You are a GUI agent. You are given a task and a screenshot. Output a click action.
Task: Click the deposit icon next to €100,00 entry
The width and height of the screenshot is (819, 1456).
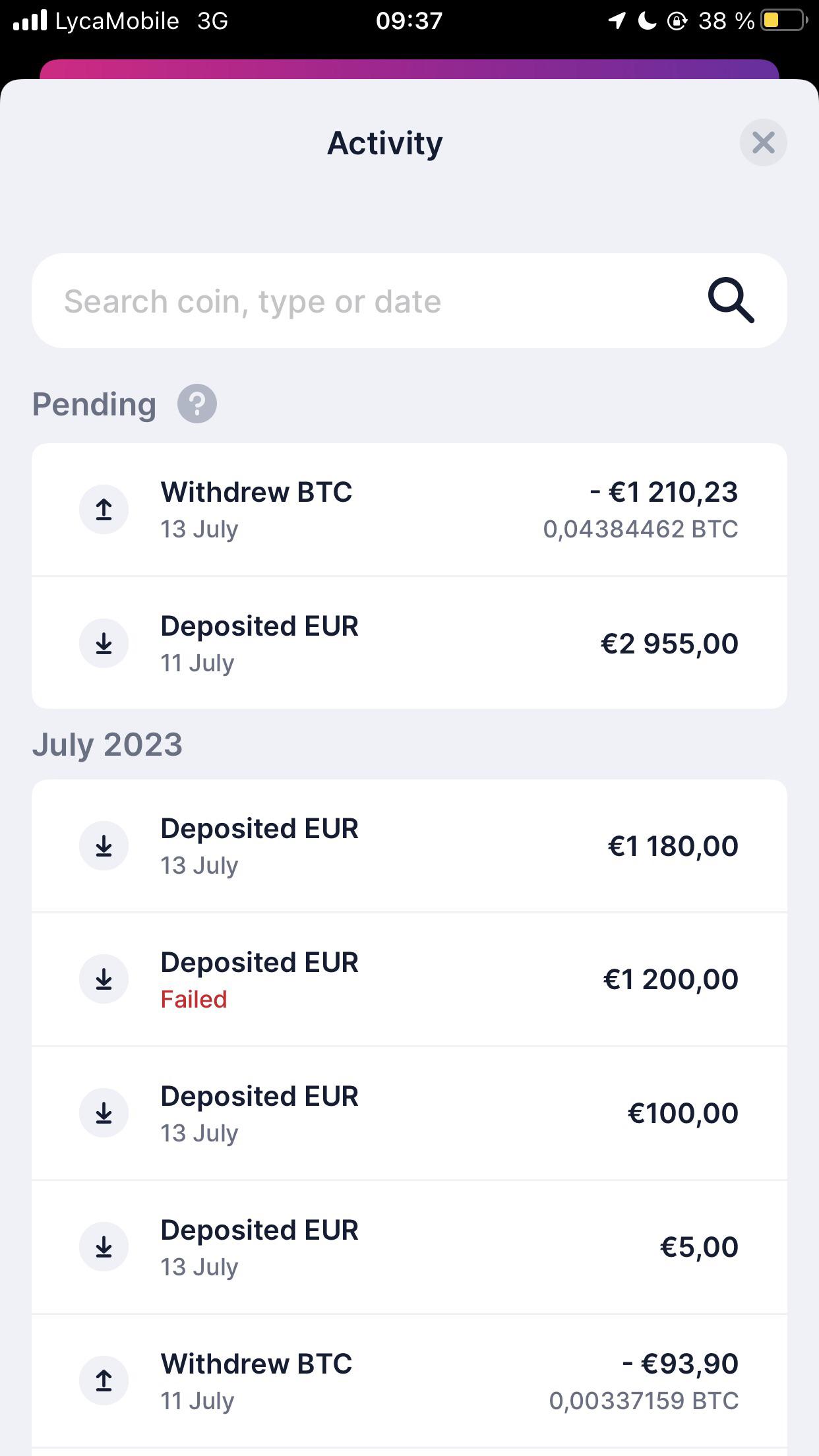coord(104,1112)
